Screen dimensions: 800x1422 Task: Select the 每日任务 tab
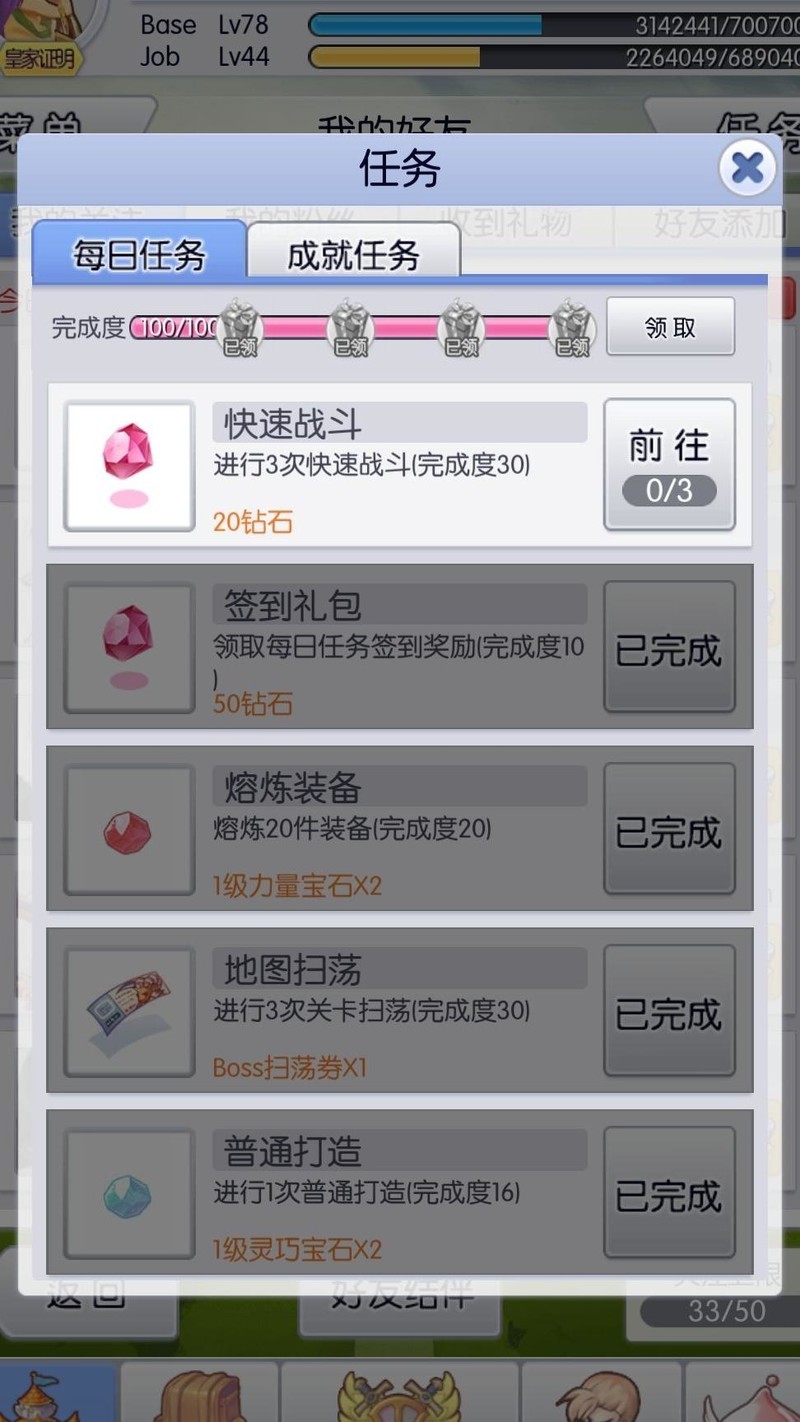click(139, 255)
